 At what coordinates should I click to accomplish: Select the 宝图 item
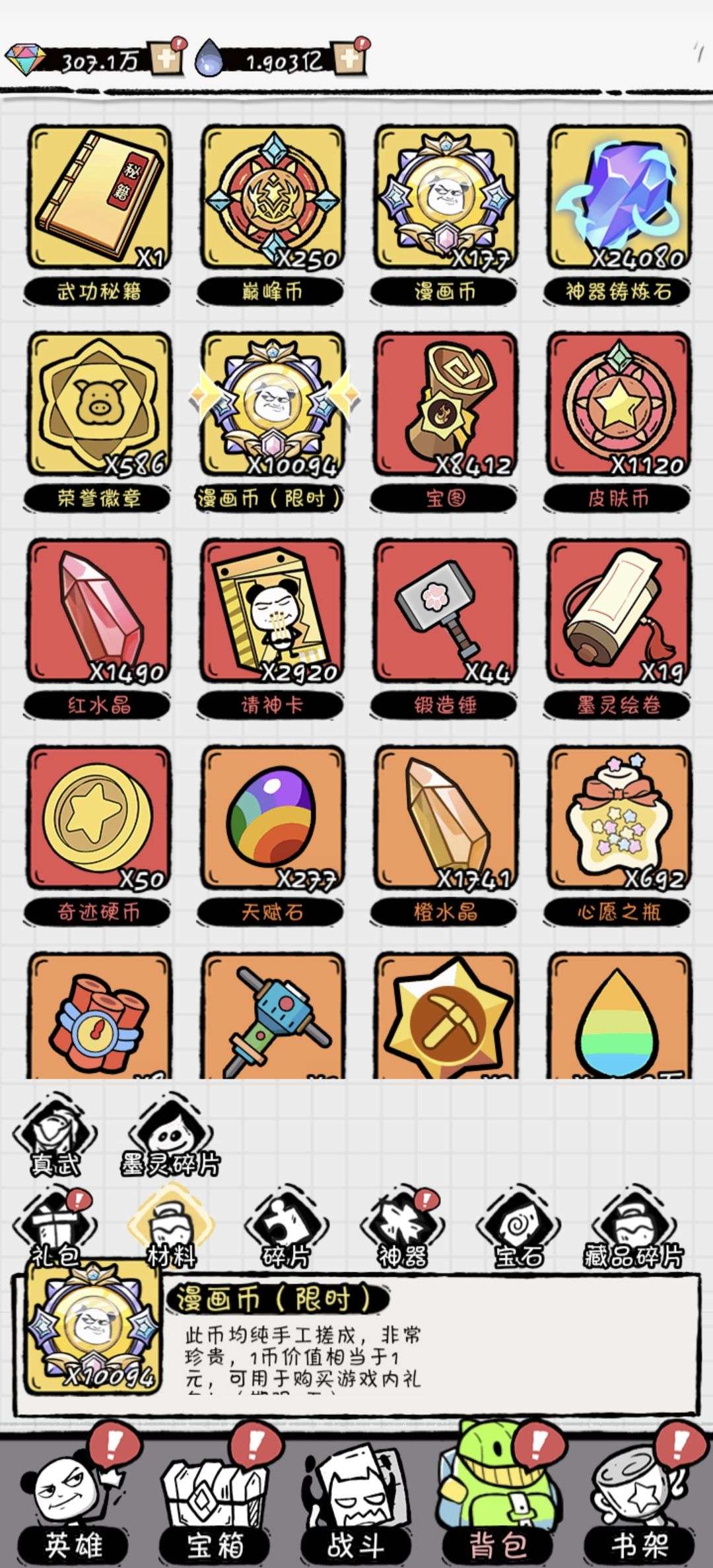tap(446, 403)
